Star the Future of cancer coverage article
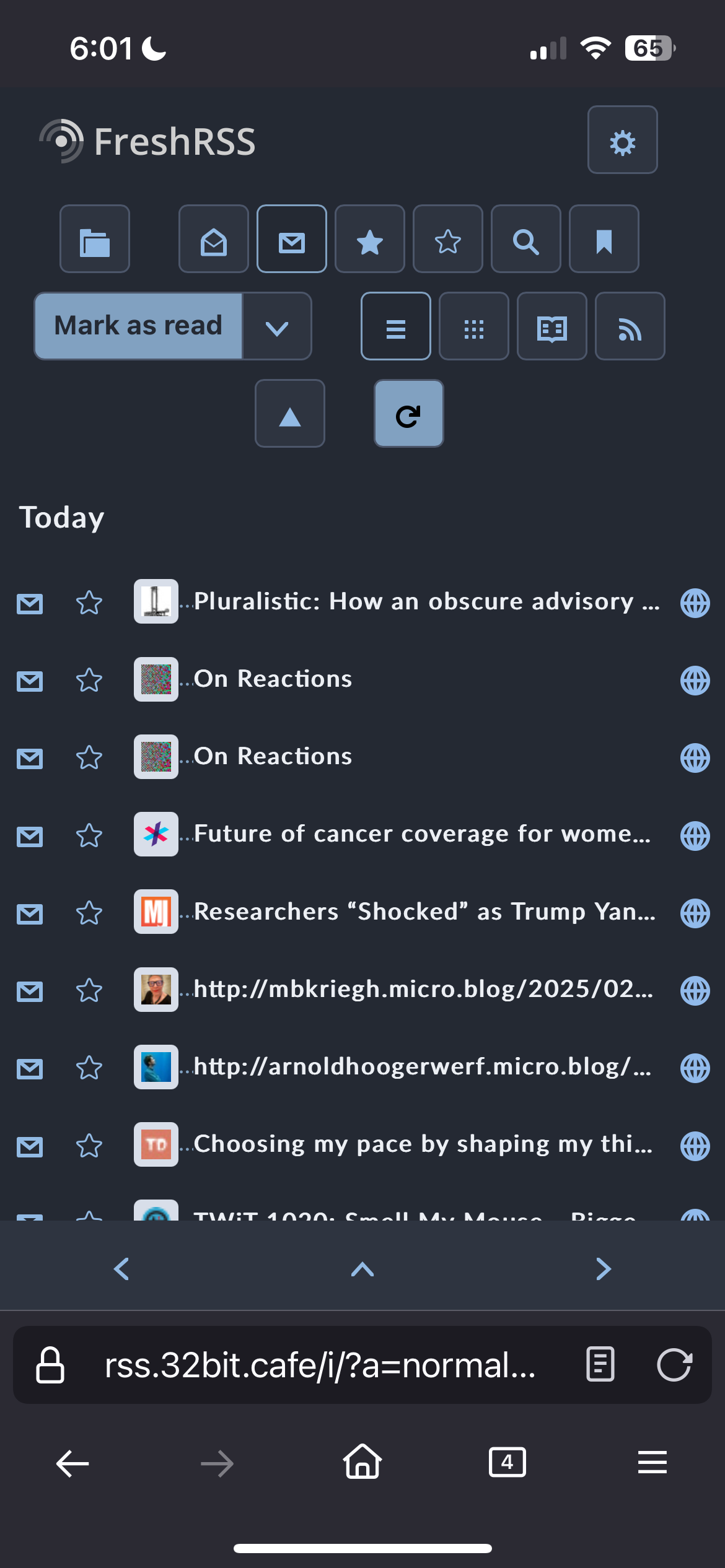 click(89, 835)
